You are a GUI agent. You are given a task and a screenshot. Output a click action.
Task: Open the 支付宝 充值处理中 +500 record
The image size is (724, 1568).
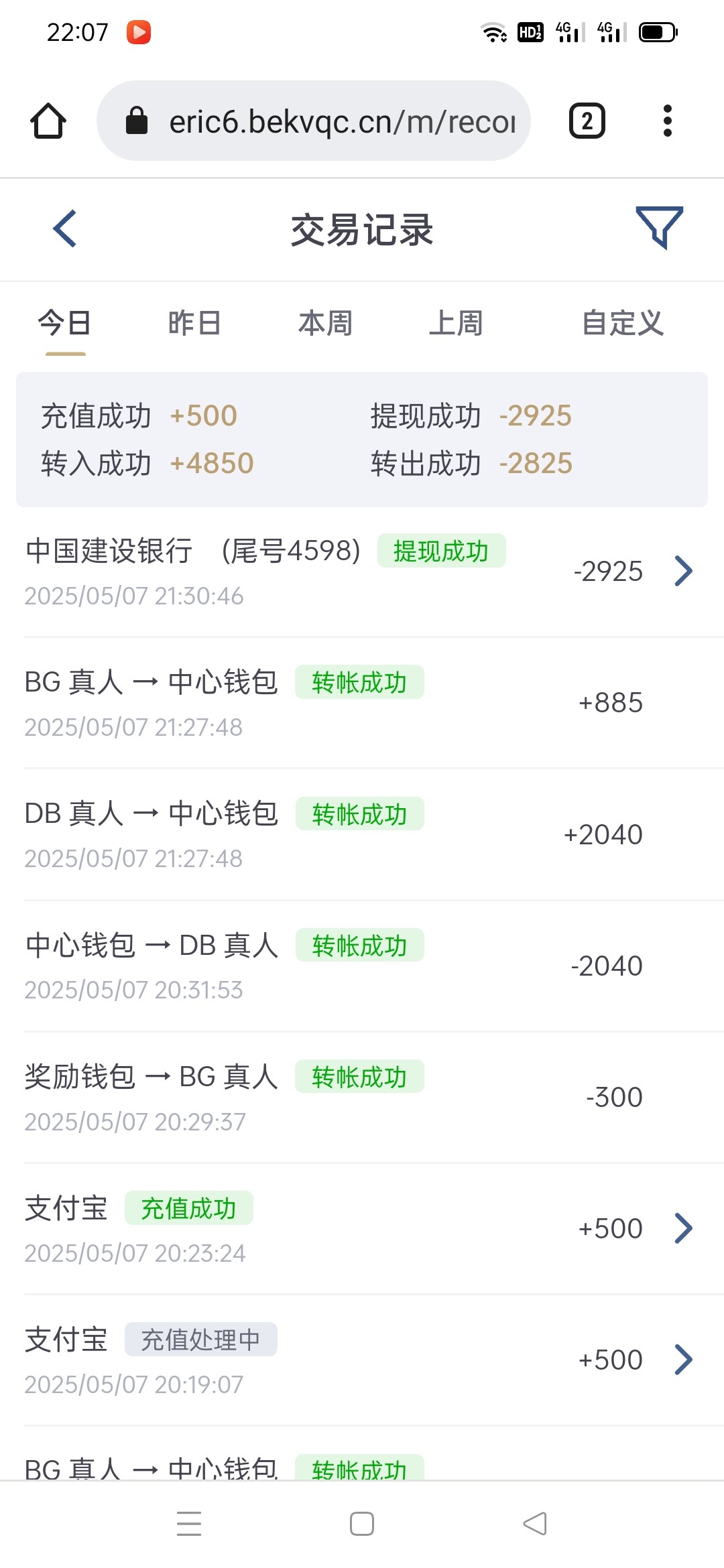click(x=362, y=1360)
